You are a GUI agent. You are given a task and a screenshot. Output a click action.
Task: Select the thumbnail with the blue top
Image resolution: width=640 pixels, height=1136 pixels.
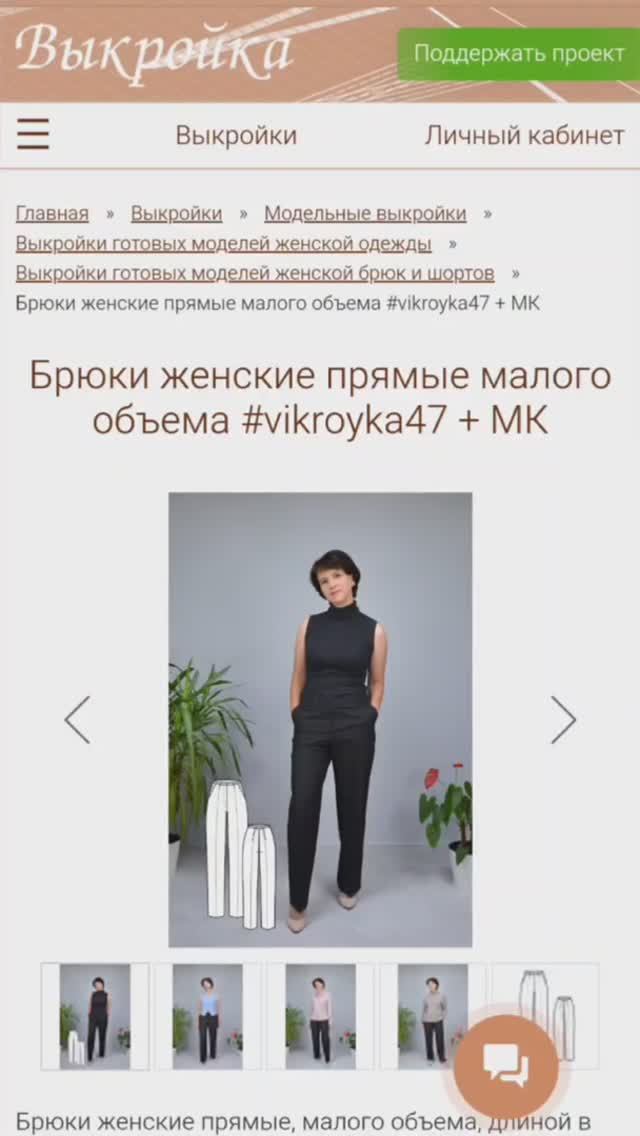coord(207,1016)
